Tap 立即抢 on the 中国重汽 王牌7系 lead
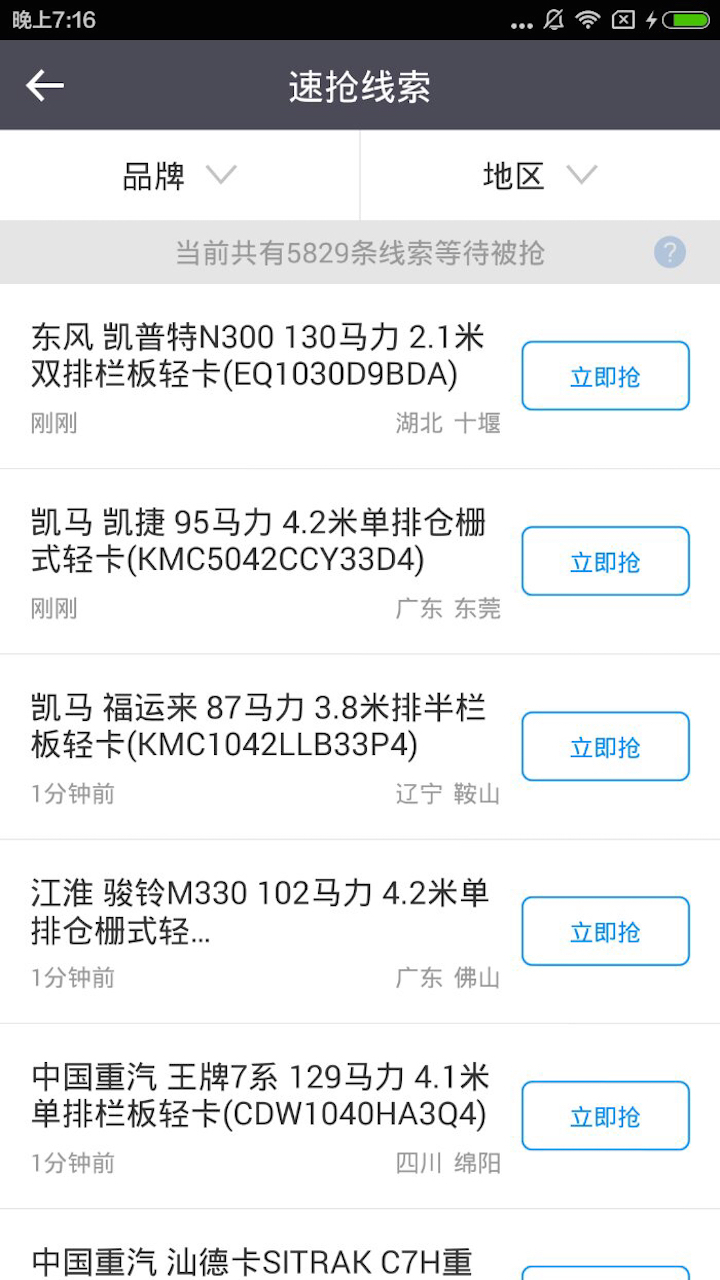This screenshot has height=1280, width=720. 604,1115
